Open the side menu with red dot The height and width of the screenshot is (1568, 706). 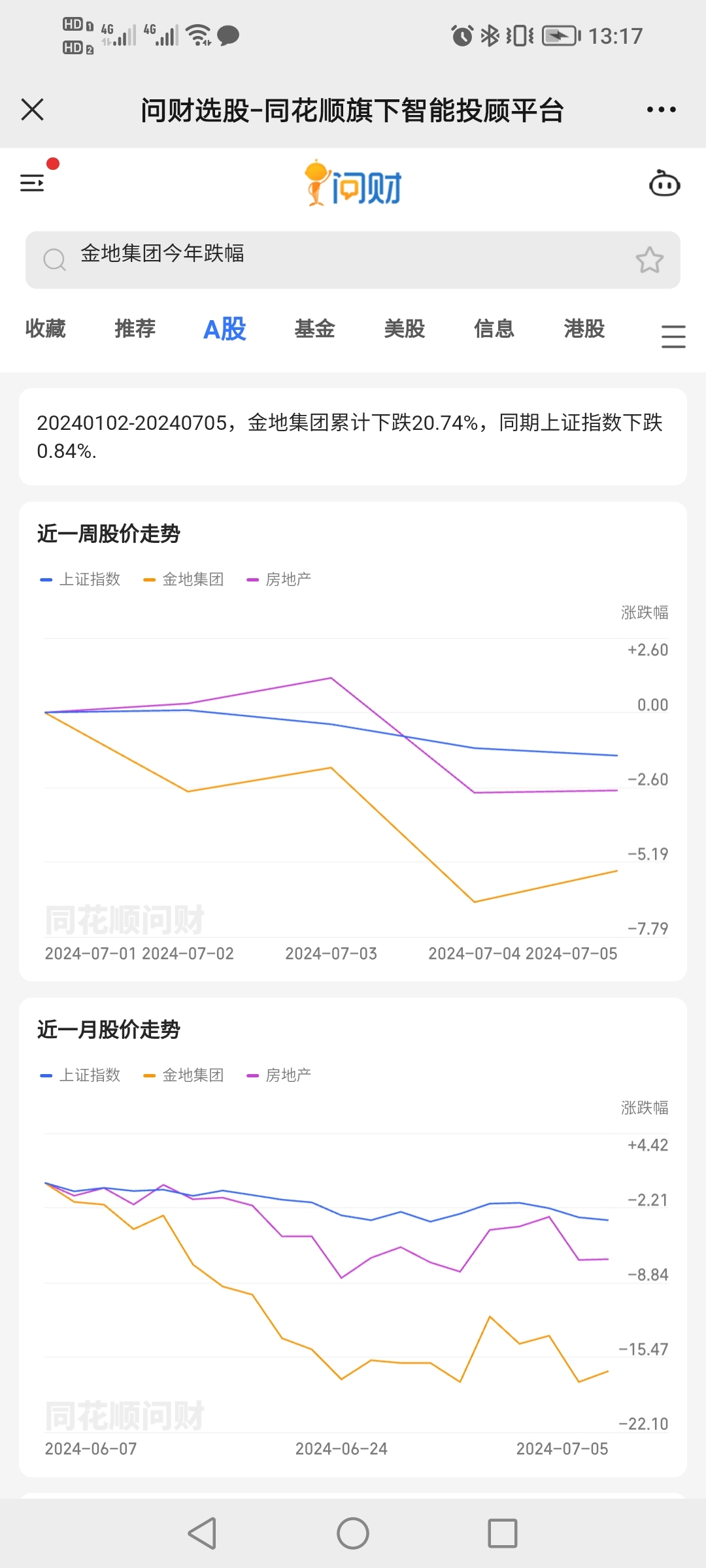32,183
